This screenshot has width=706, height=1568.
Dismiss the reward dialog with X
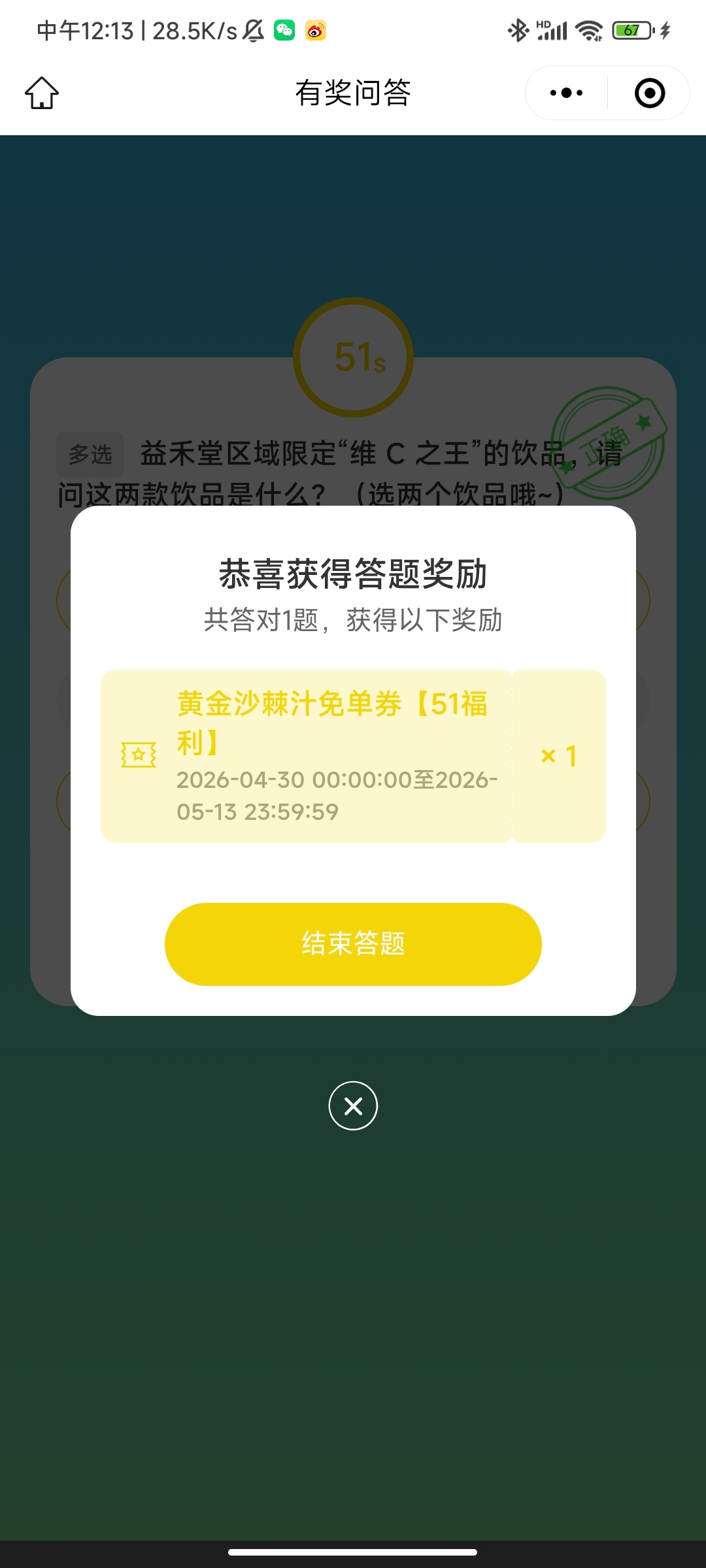[x=353, y=1106]
